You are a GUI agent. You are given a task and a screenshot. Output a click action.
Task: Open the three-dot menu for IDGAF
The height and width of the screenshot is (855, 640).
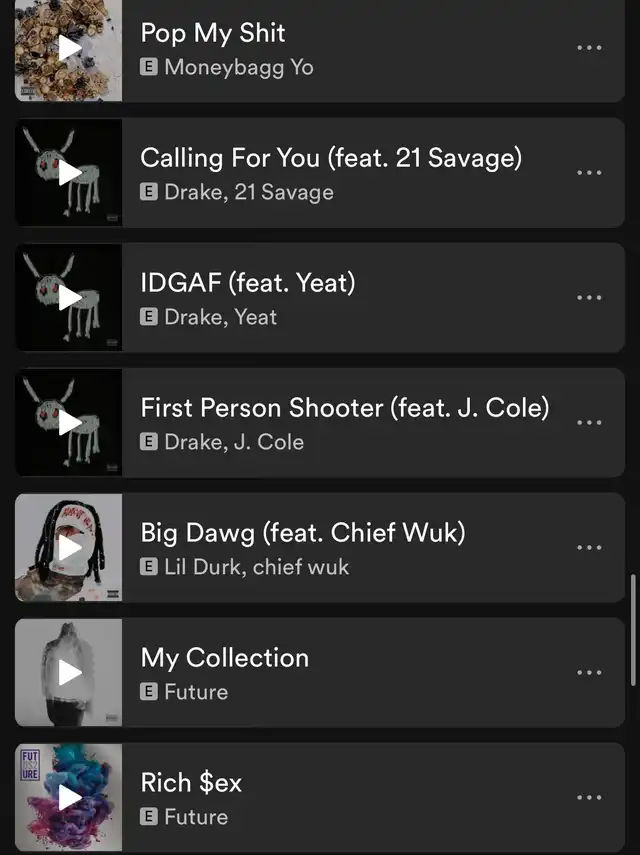coord(590,298)
